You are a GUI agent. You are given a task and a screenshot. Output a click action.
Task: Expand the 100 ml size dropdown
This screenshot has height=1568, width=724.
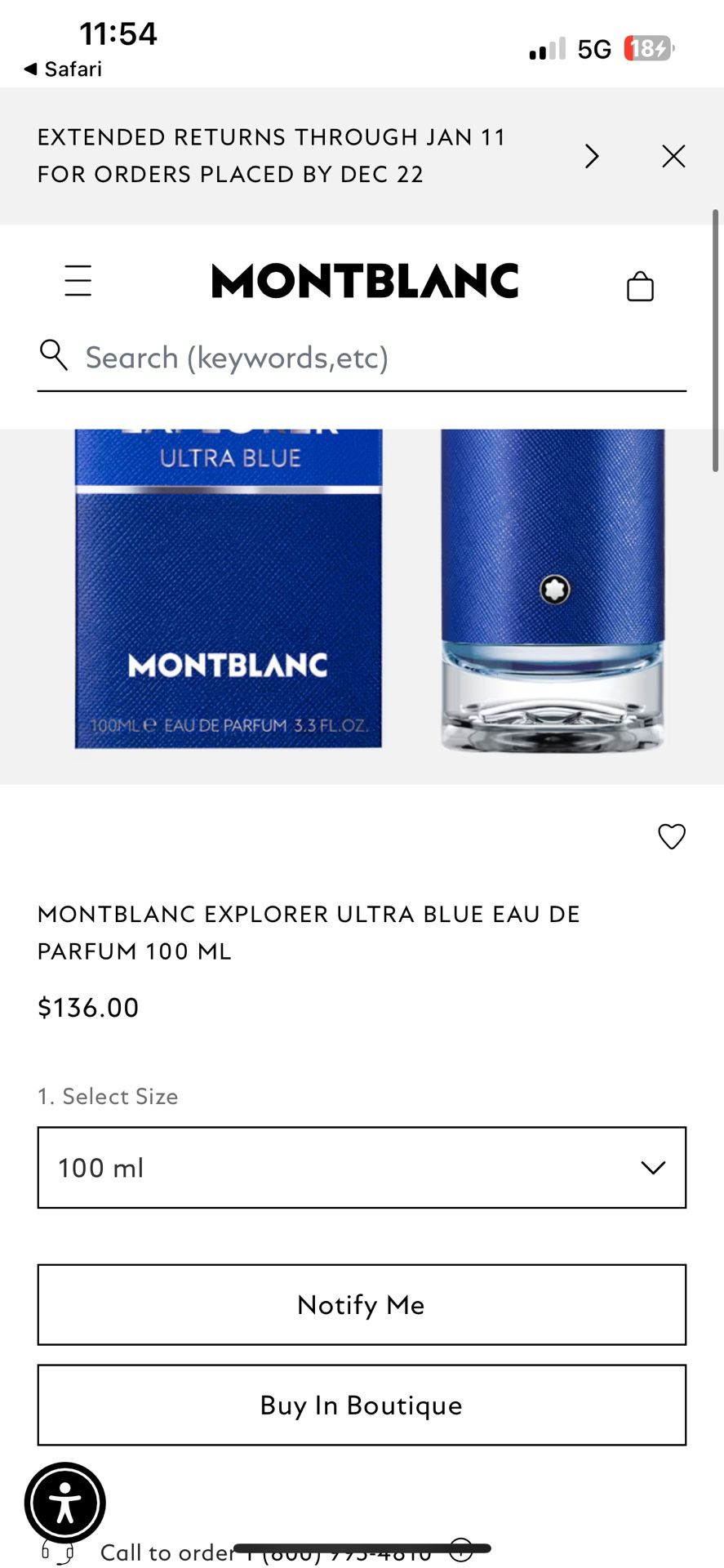pyautogui.click(x=362, y=1168)
